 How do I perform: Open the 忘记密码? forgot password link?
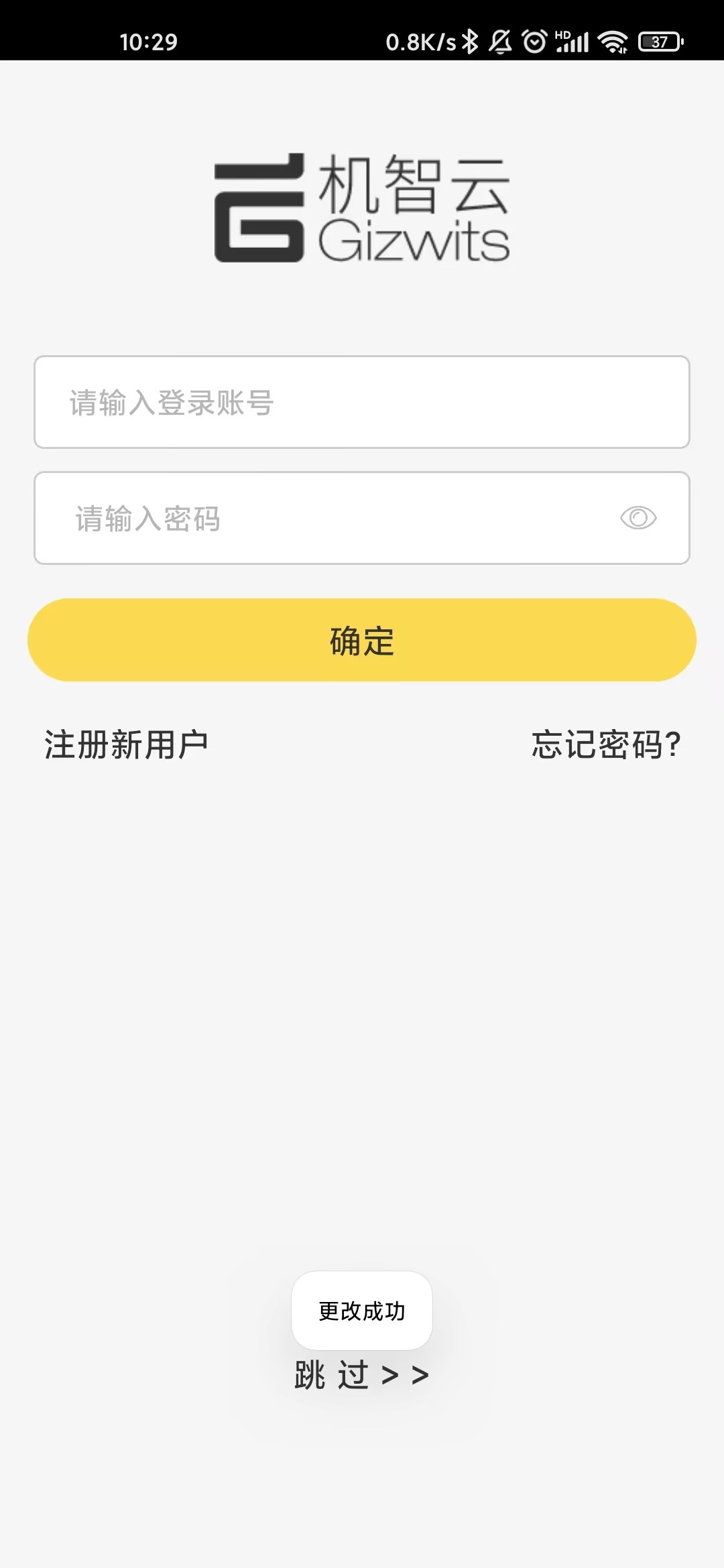[x=606, y=744]
